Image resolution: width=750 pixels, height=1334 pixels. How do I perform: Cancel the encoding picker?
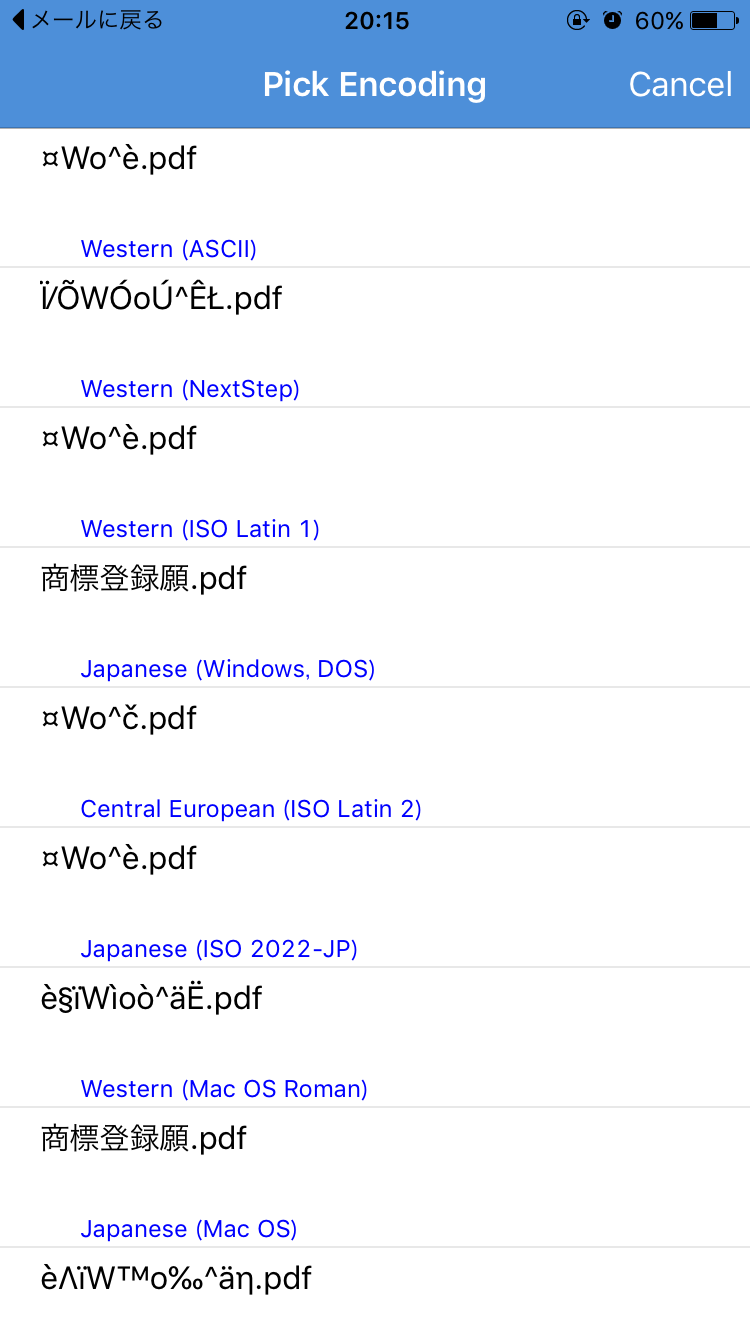(x=680, y=85)
